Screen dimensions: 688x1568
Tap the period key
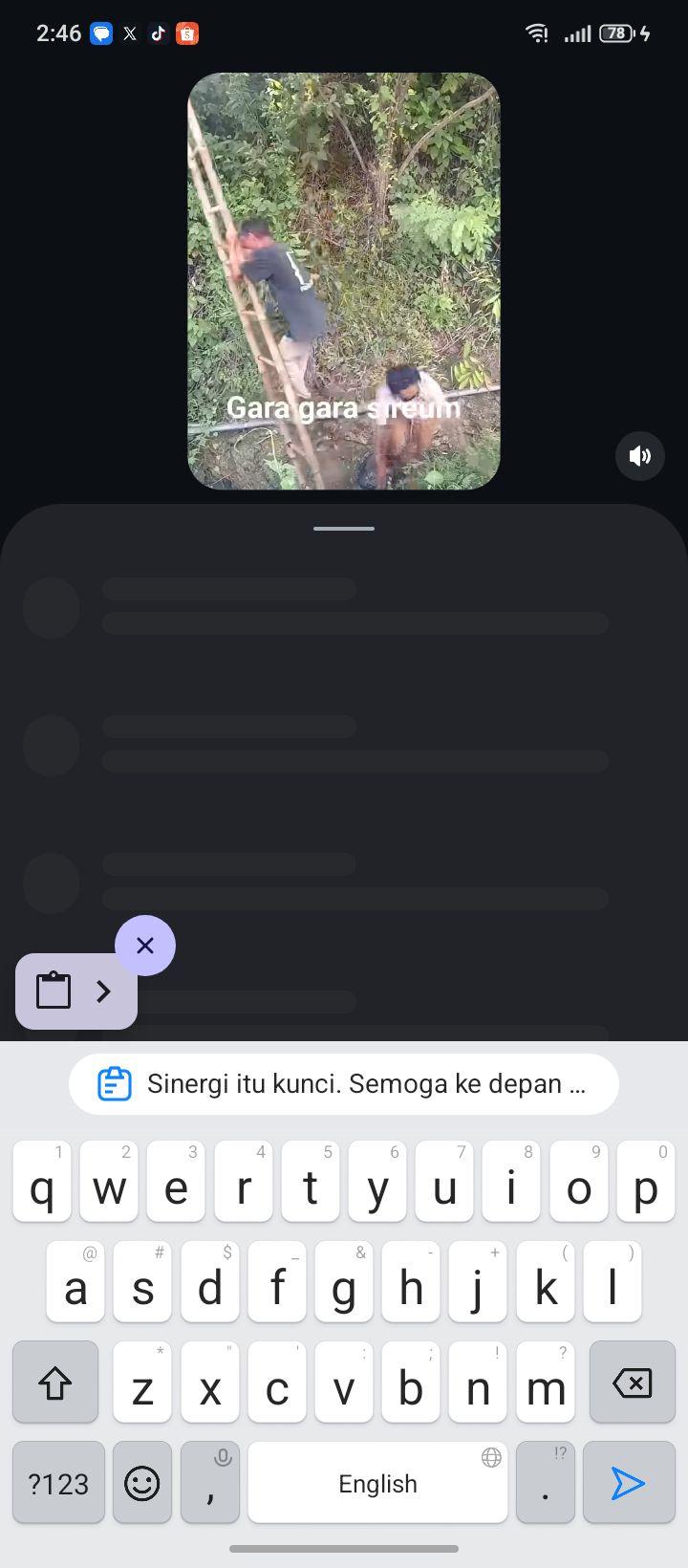point(545,1482)
